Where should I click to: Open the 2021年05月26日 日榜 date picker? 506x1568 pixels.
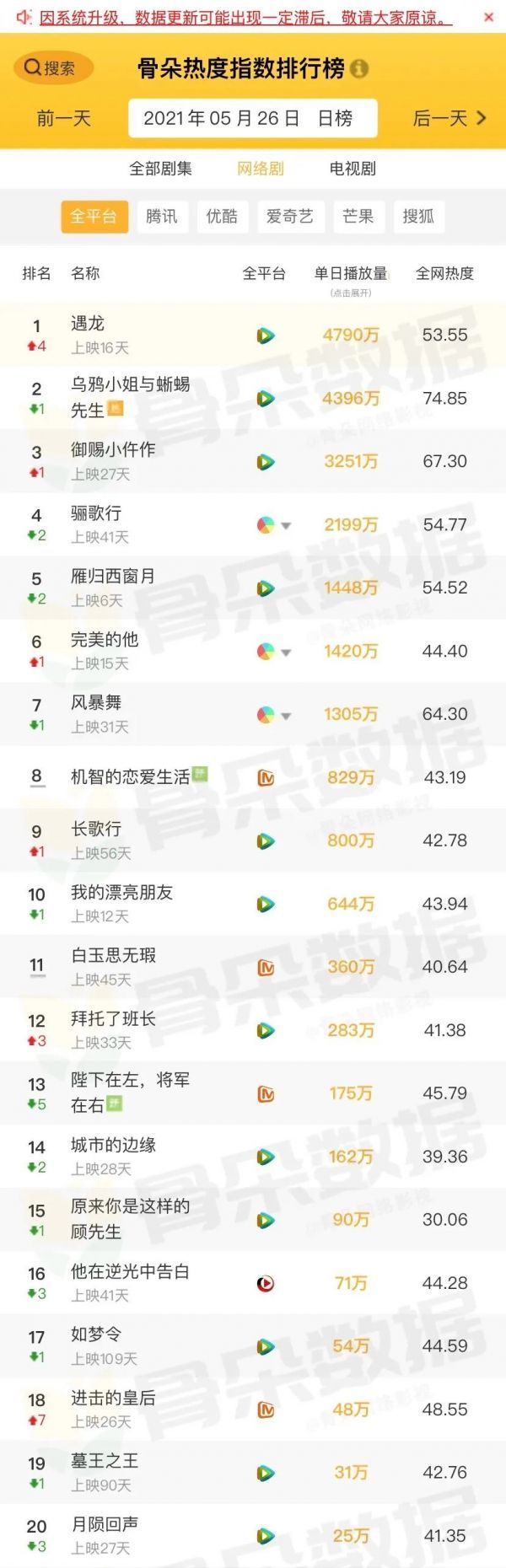(x=251, y=118)
